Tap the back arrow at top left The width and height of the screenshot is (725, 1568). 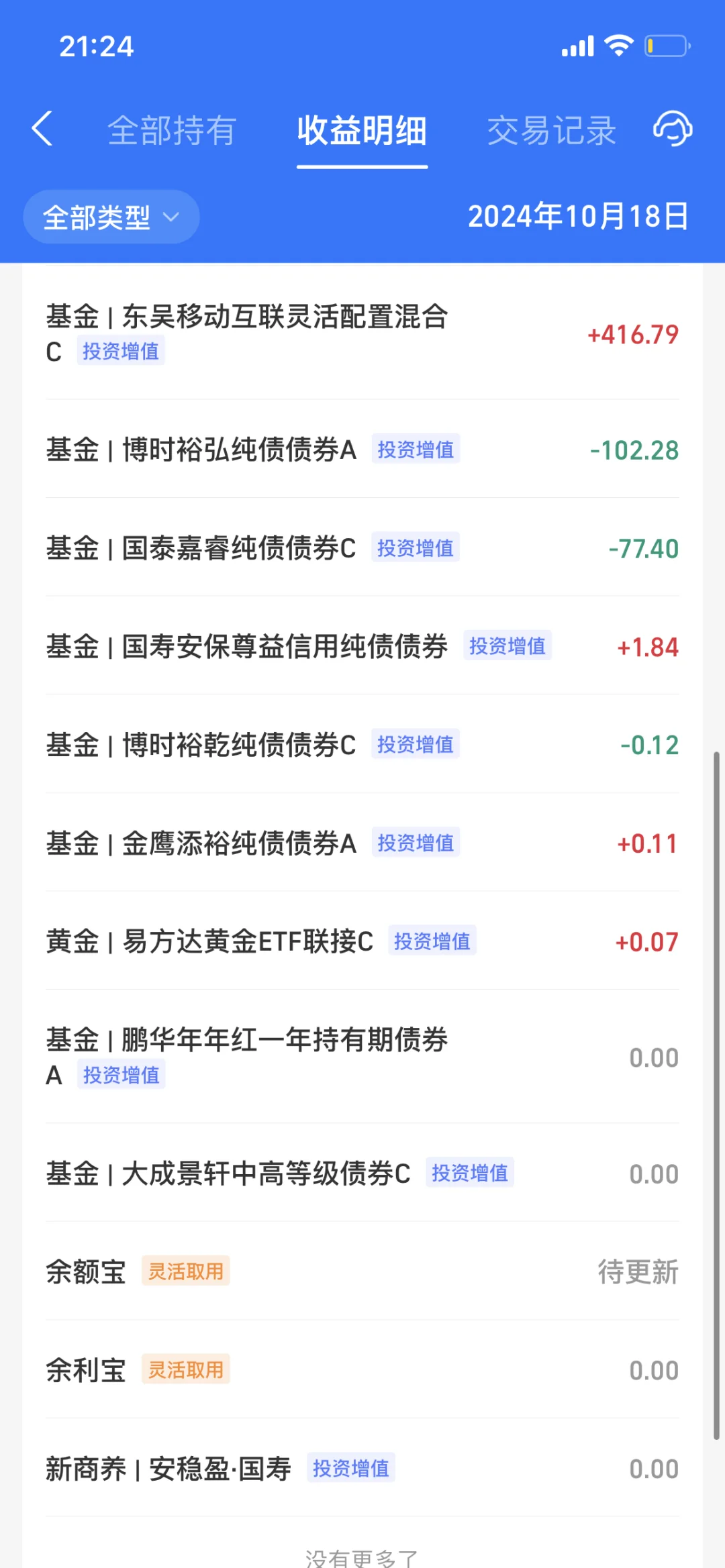coord(42,129)
